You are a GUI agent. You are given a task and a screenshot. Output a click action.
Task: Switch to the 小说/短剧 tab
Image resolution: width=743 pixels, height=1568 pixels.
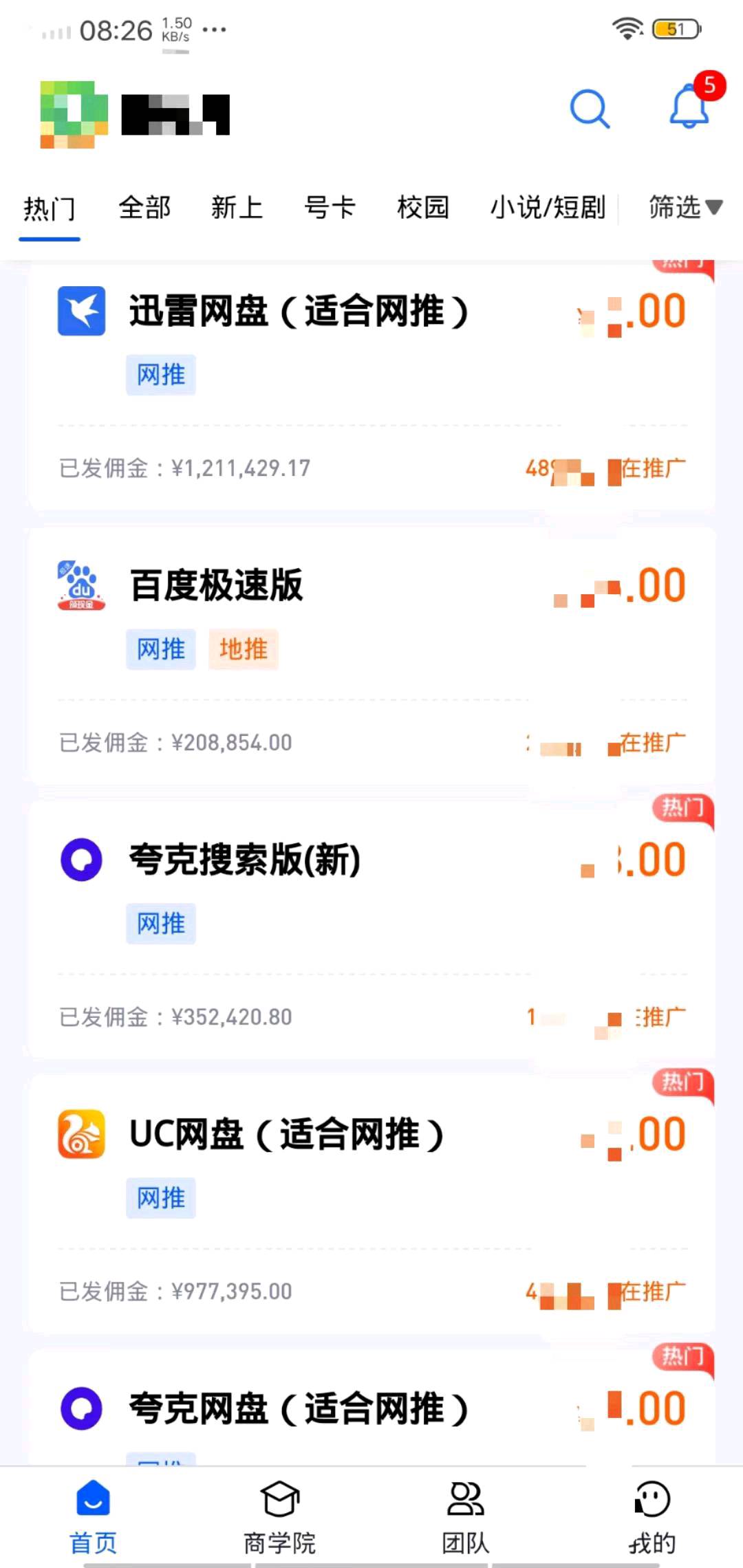click(x=548, y=207)
